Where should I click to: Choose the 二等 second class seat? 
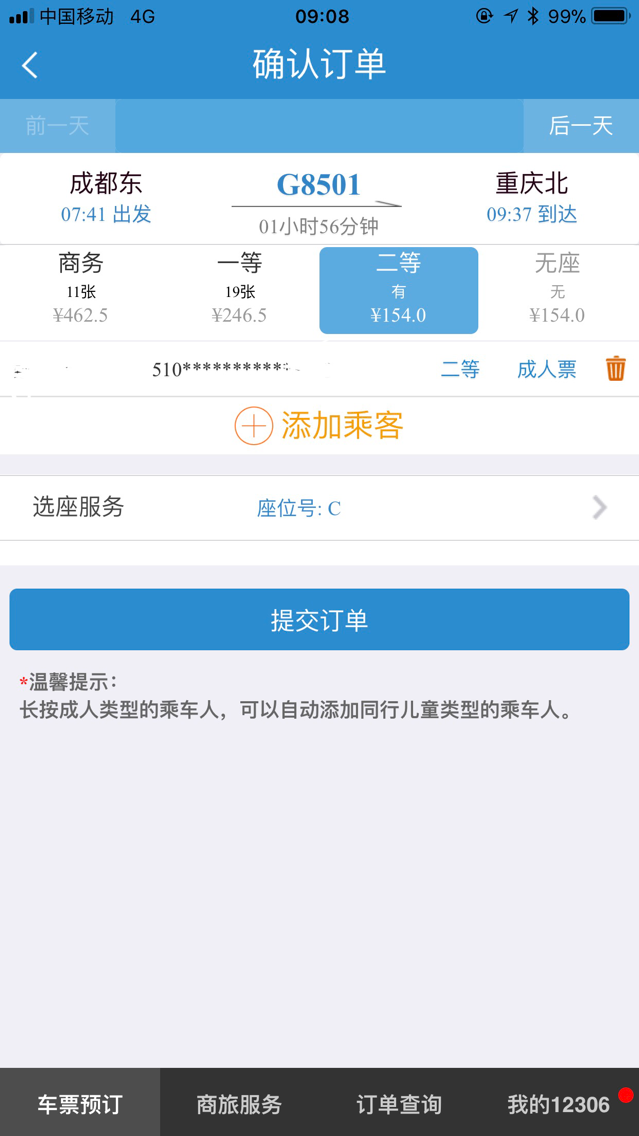(x=398, y=289)
